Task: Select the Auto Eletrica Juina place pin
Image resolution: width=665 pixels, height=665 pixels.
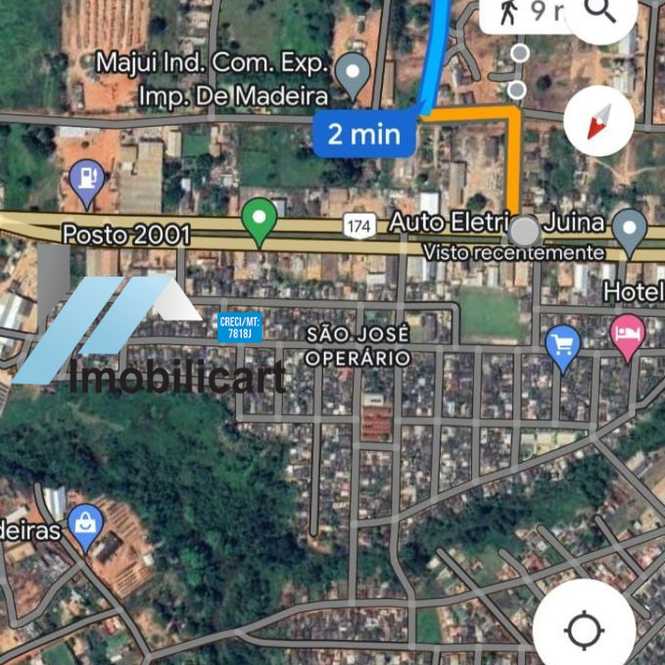Action: (628, 229)
